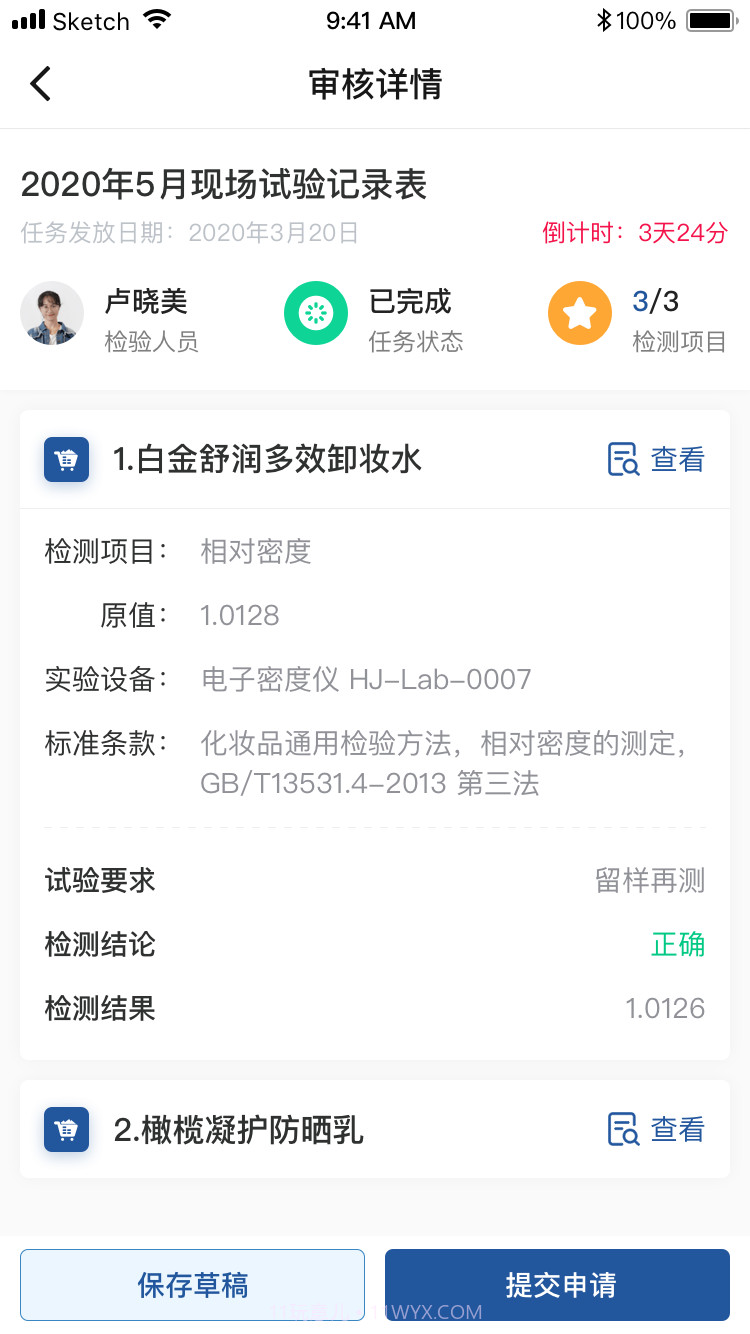Tap the shopping cart icon beside 白金舒润多效卸妆水
The width and height of the screenshot is (750, 1334).
[x=66, y=460]
